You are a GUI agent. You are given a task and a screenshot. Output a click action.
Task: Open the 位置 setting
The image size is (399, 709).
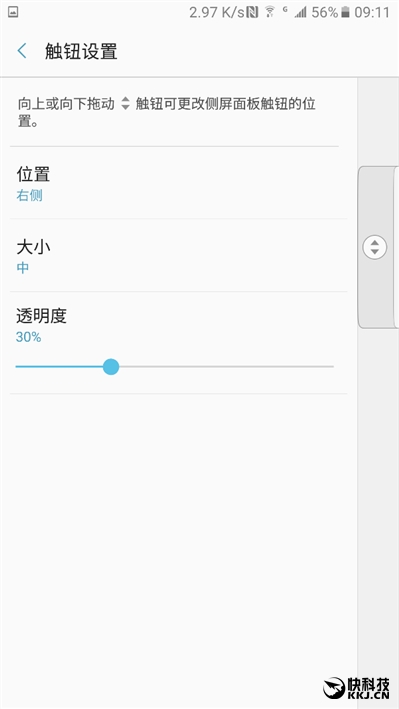click(x=179, y=183)
